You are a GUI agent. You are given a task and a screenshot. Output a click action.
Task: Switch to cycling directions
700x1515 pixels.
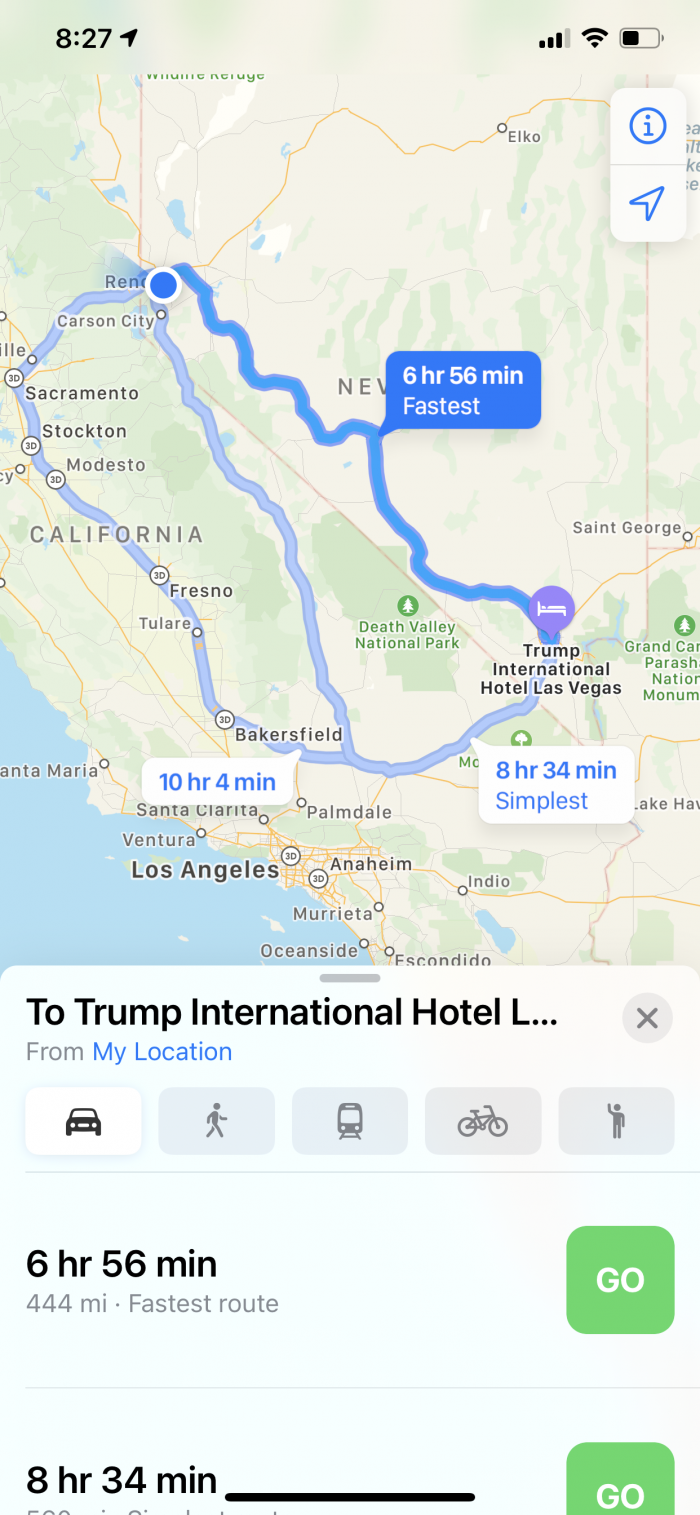pos(483,1121)
